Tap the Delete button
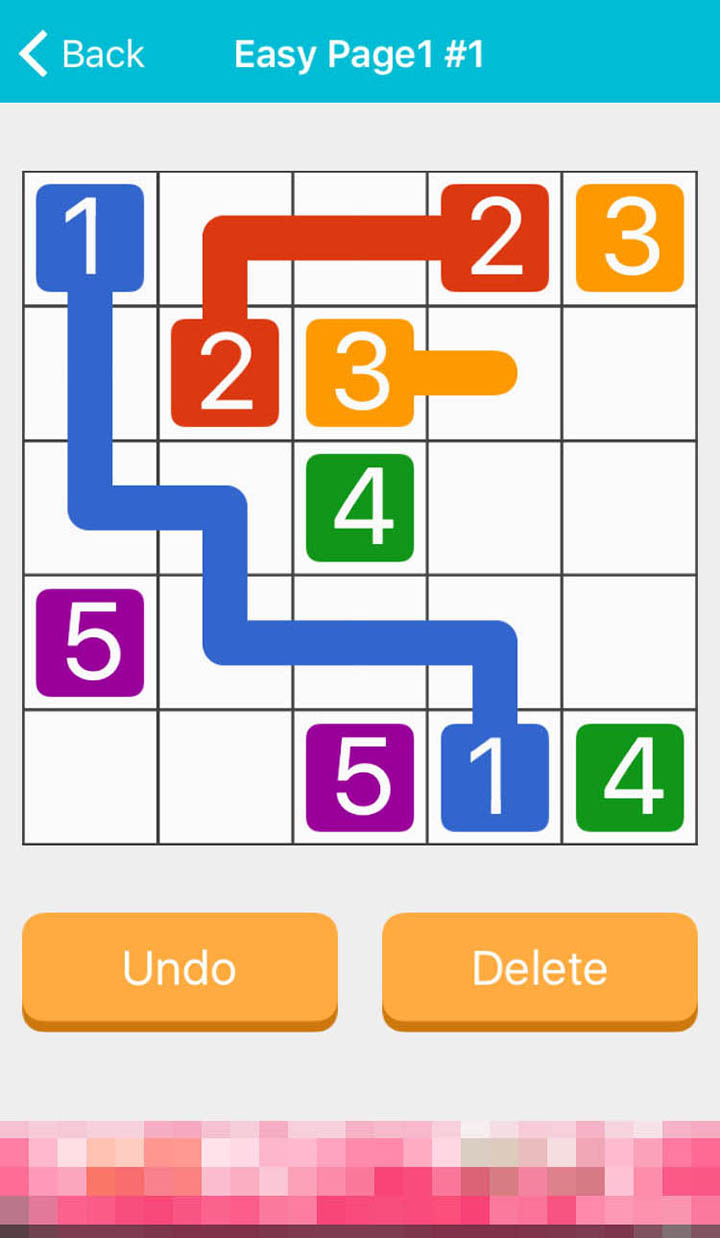 click(x=539, y=967)
